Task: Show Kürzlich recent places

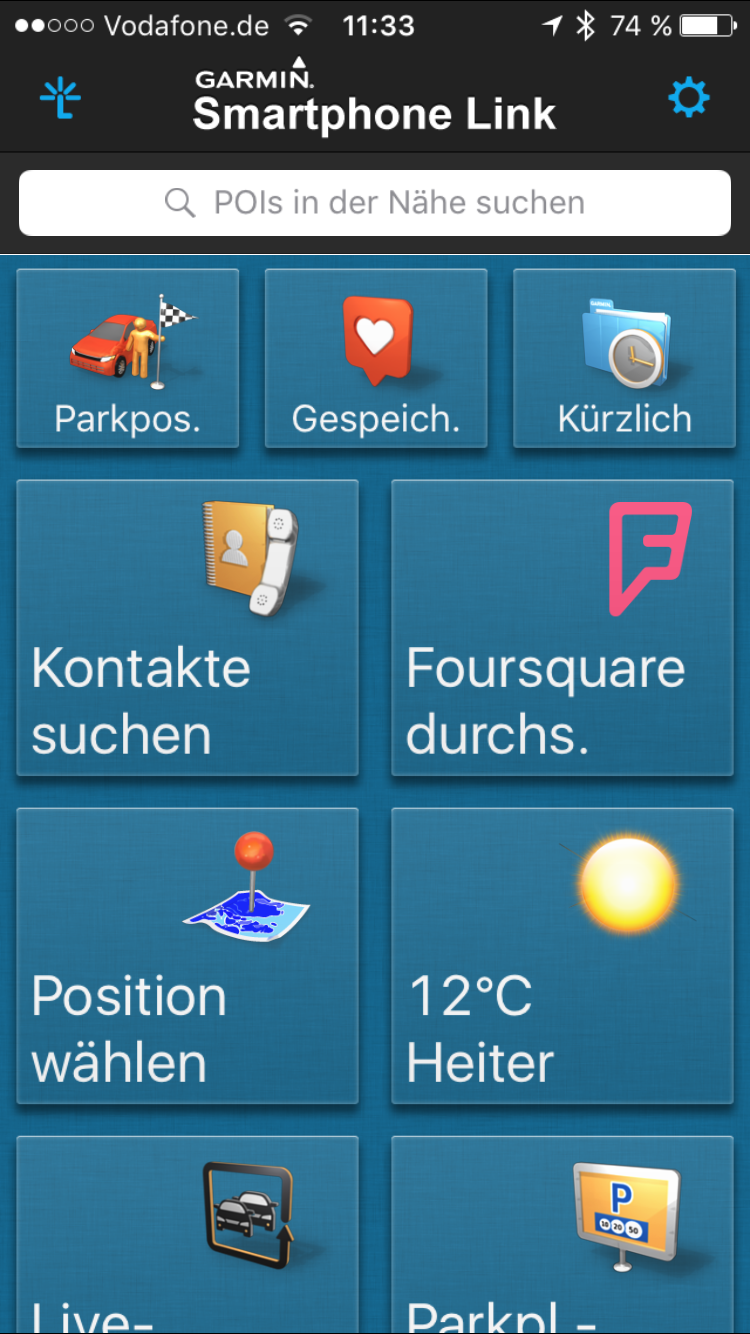Action: (625, 358)
